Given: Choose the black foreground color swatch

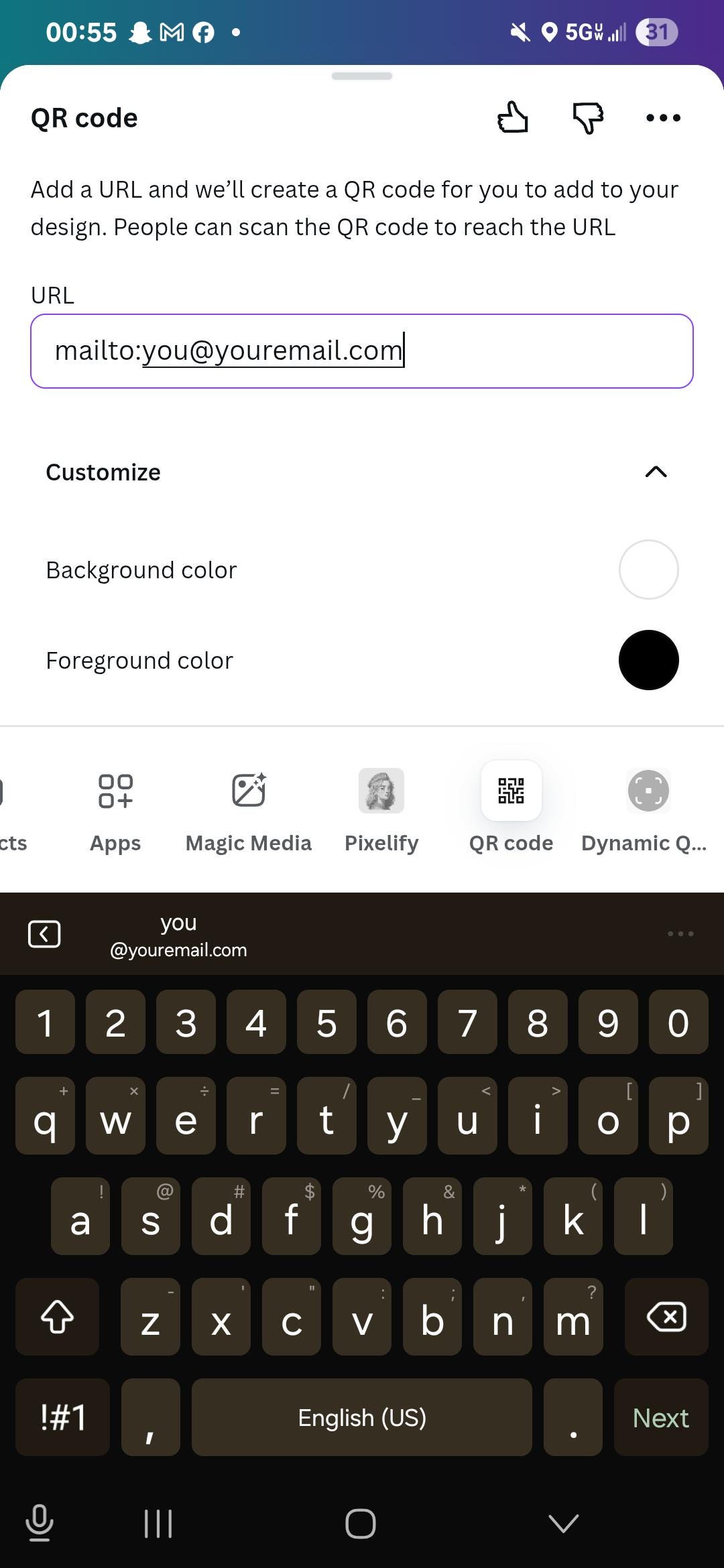Looking at the screenshot, I should (x=648, y=660).
